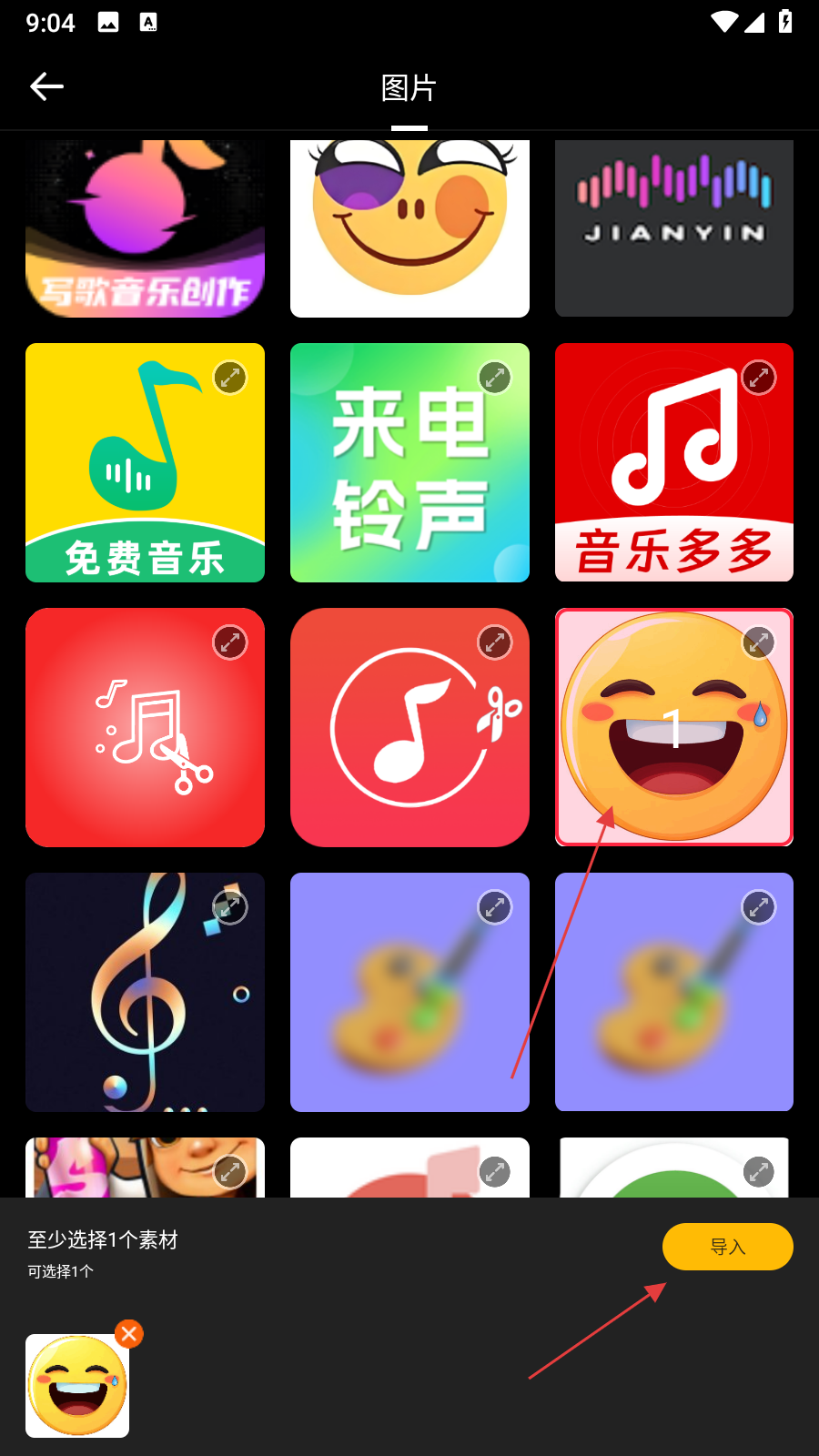Expand preview of the 免费音乐 image
819x1456 pixels.
(230, 378)
